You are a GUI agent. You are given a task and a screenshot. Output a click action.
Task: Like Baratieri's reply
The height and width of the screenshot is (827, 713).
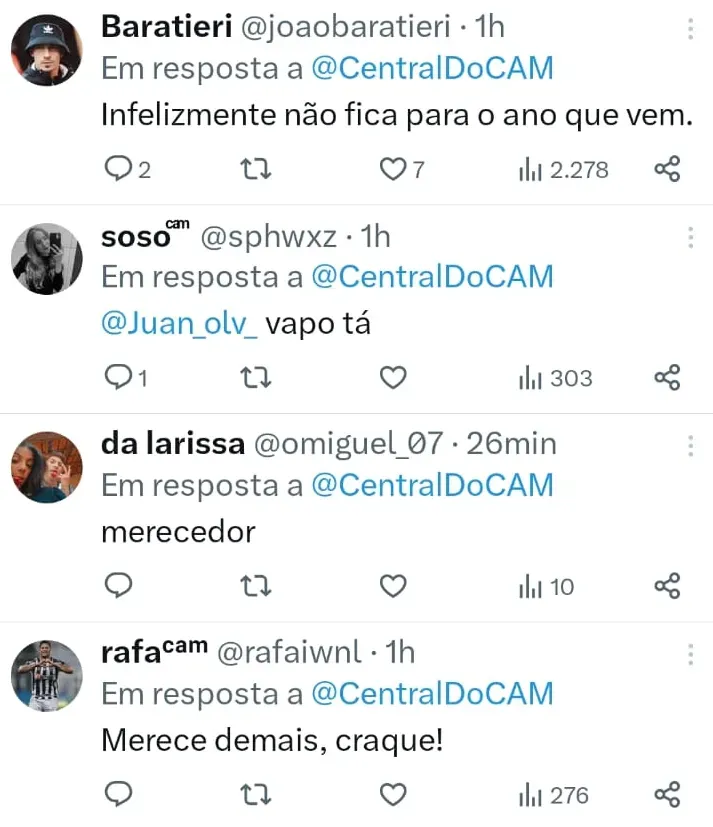coord(393,169)
